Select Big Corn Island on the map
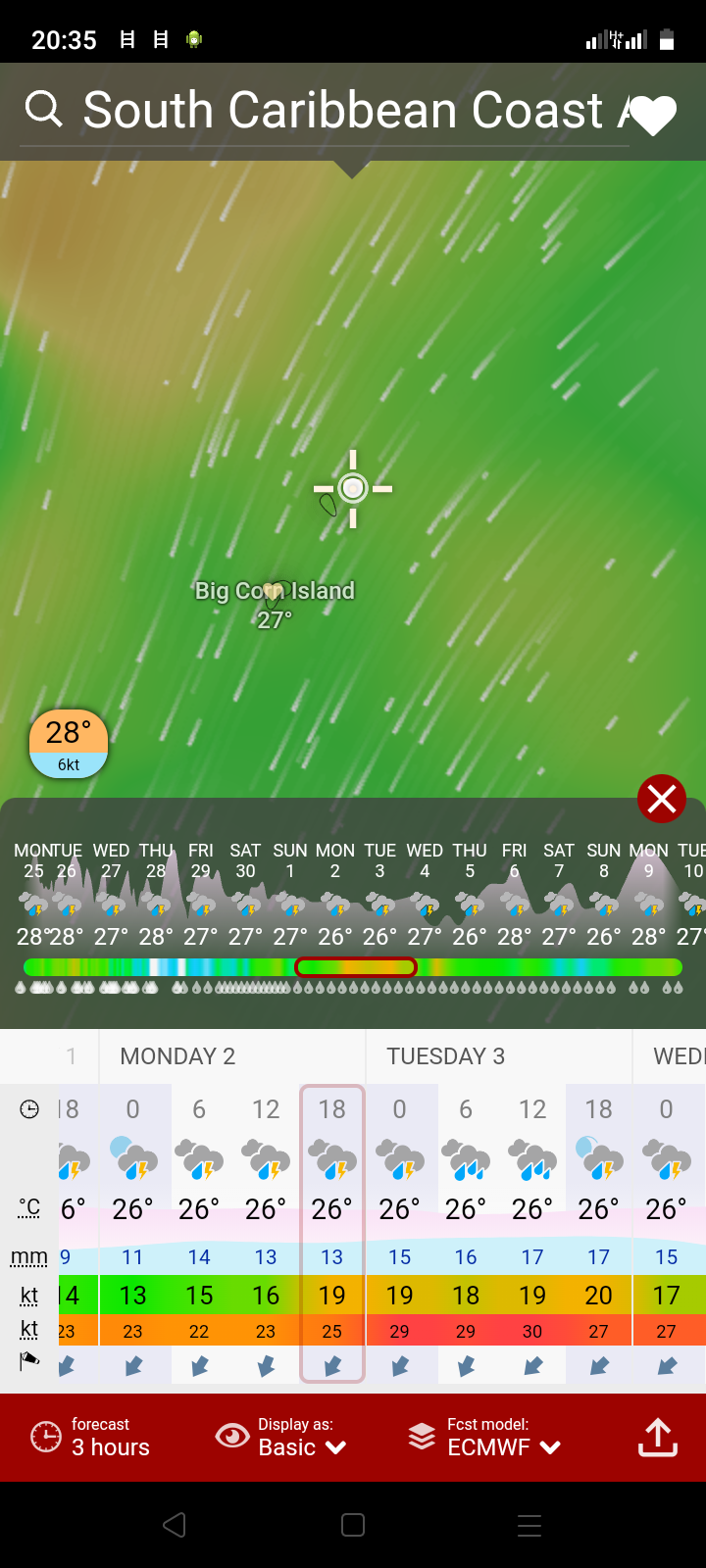 (275, 592)
